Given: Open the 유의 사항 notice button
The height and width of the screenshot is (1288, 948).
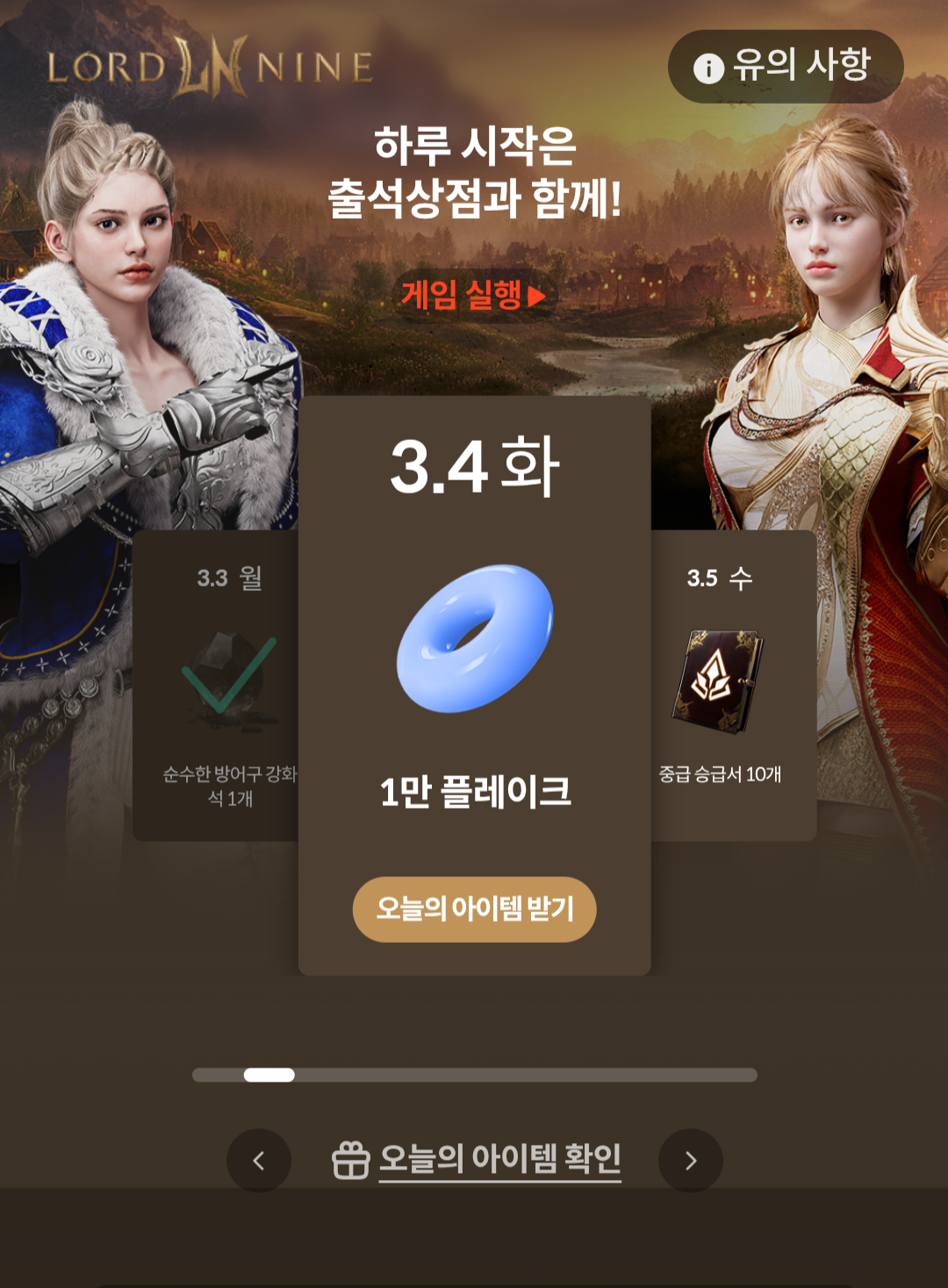Looking at the screenshot, I should coord(785,67).
